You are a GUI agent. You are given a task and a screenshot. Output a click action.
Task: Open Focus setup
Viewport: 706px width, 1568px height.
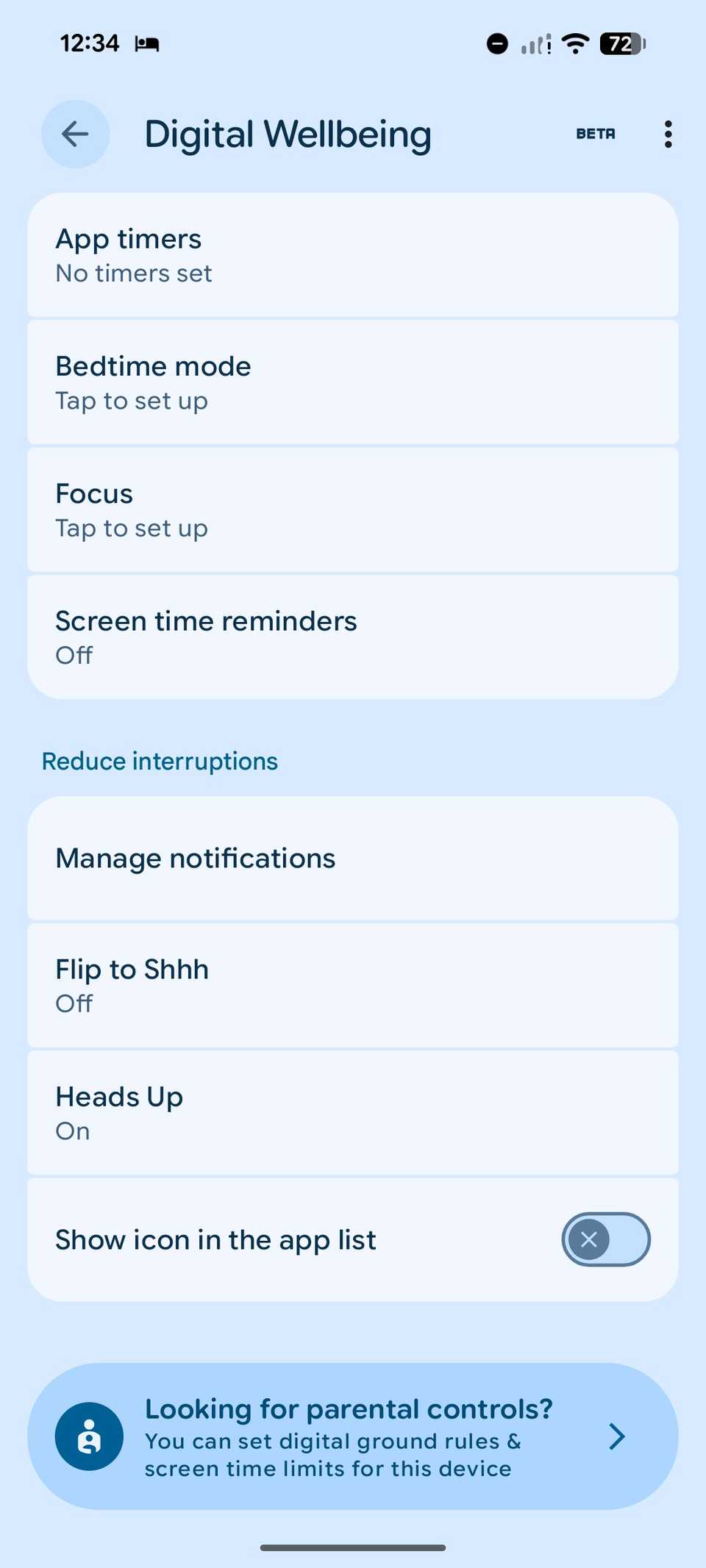click(x=352, y=509)
